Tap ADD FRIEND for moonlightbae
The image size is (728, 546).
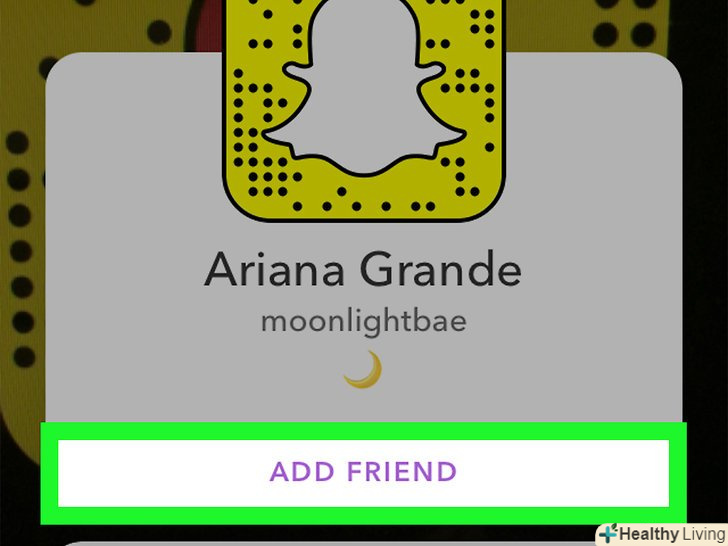(363, 472)
